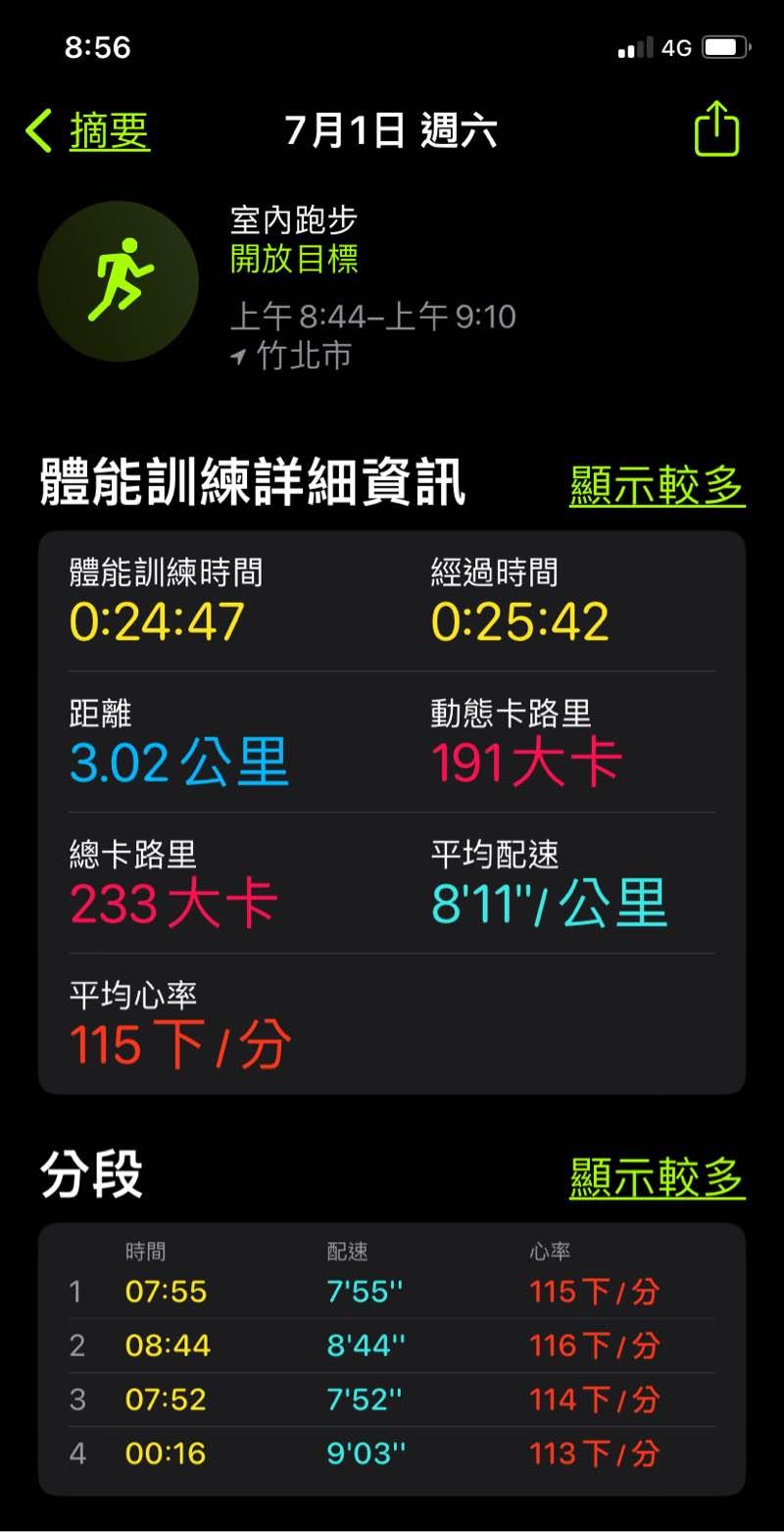Share this indoor run workout
Viewport: 784px width, 1532px height.
click(x=716, y=129)
